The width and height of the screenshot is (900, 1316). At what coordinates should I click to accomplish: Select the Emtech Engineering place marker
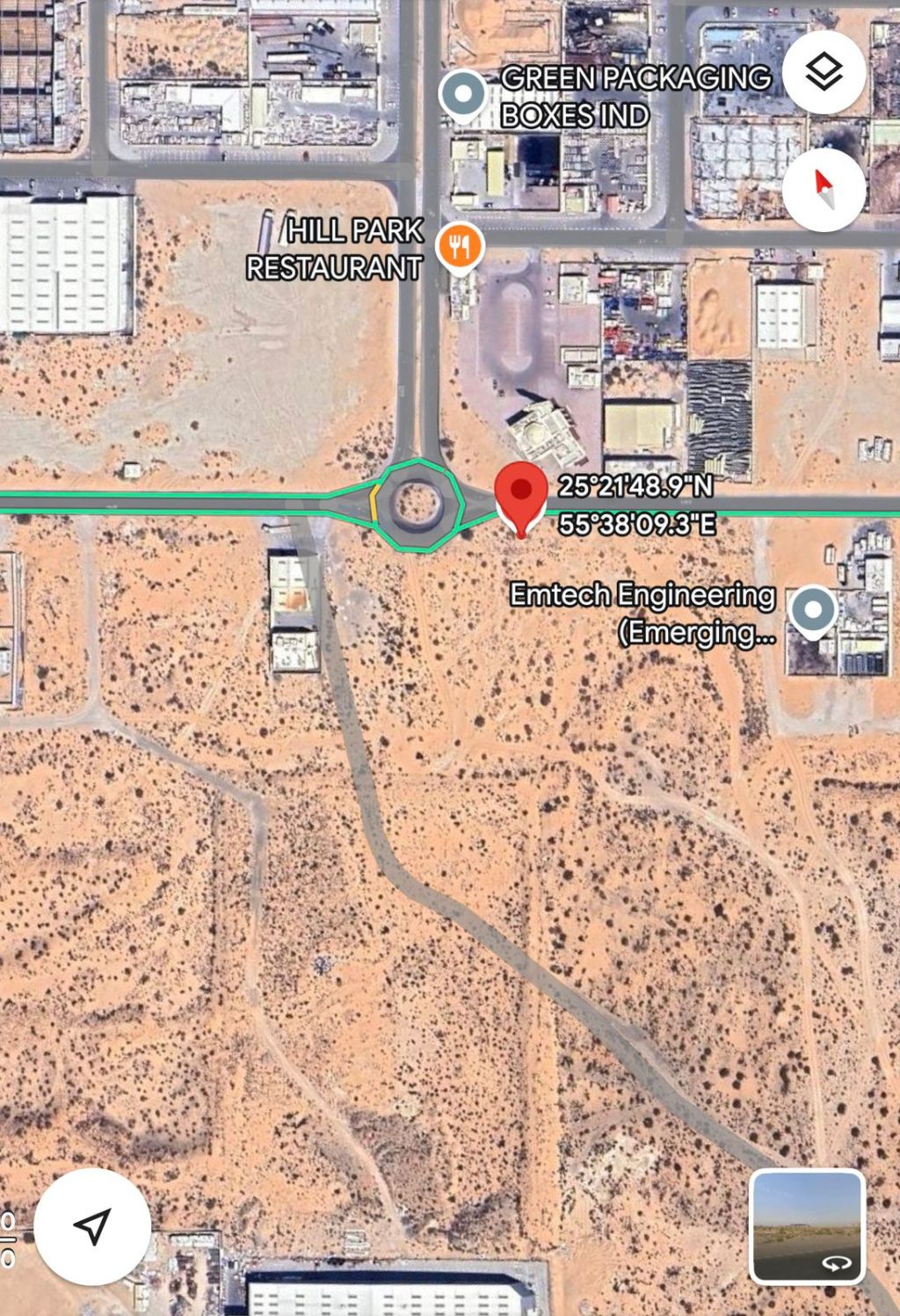812,610
